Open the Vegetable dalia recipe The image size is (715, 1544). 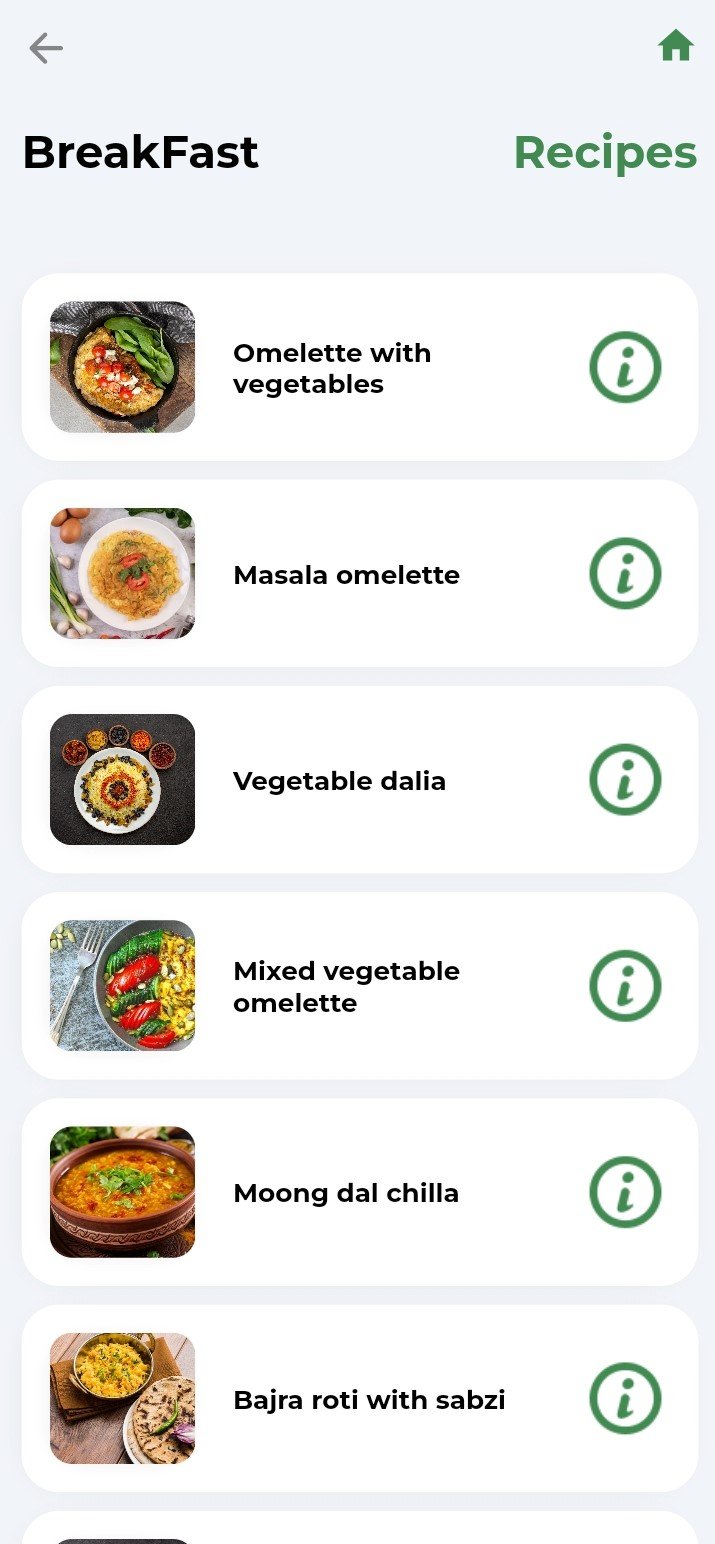pos(339,780)
